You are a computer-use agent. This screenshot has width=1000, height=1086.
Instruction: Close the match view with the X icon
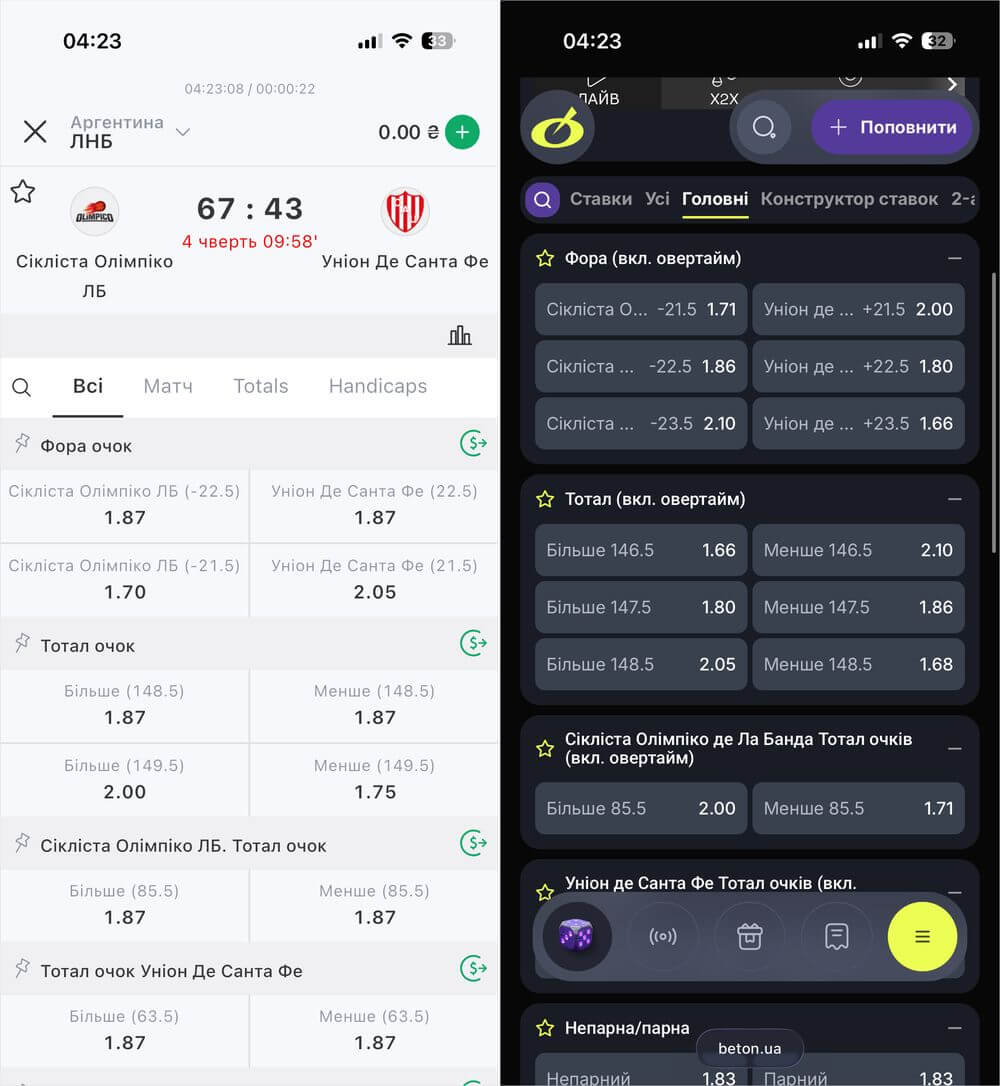(35, 132)
